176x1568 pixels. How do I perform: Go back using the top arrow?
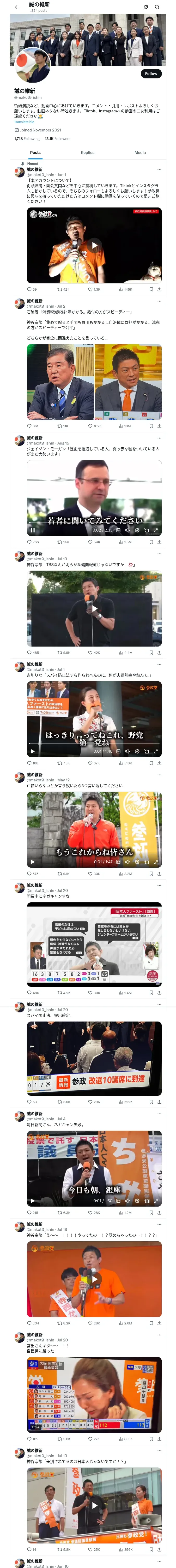point(17,7)
